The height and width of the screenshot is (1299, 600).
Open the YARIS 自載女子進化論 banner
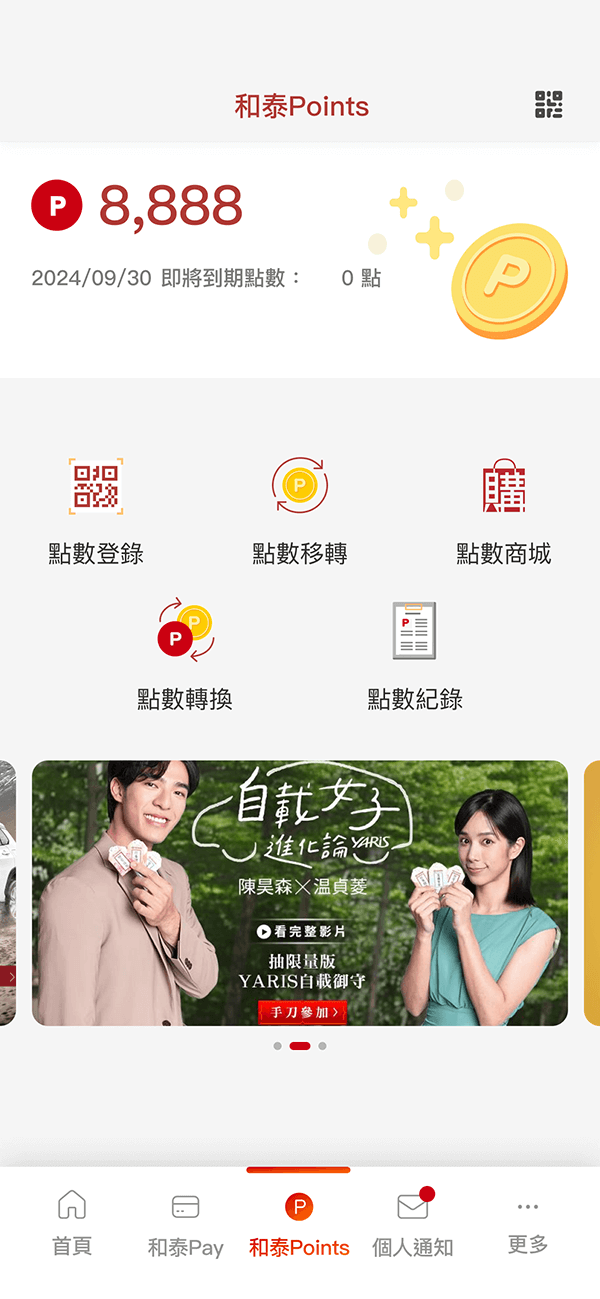300,893
